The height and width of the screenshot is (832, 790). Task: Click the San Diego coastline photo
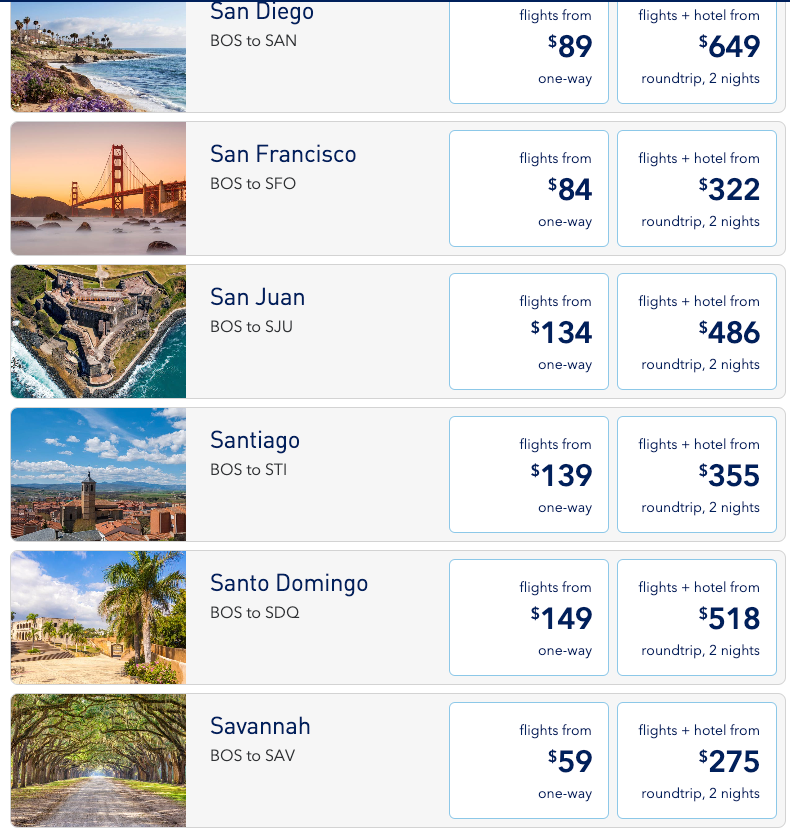click(97, 50)
